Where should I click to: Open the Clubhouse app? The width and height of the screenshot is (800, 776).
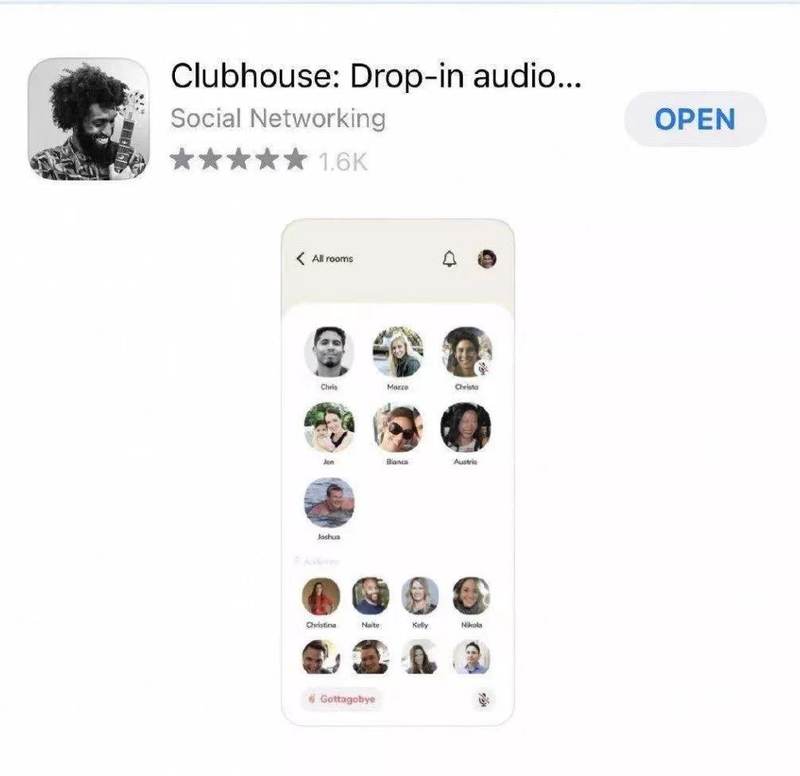point(695,119)
